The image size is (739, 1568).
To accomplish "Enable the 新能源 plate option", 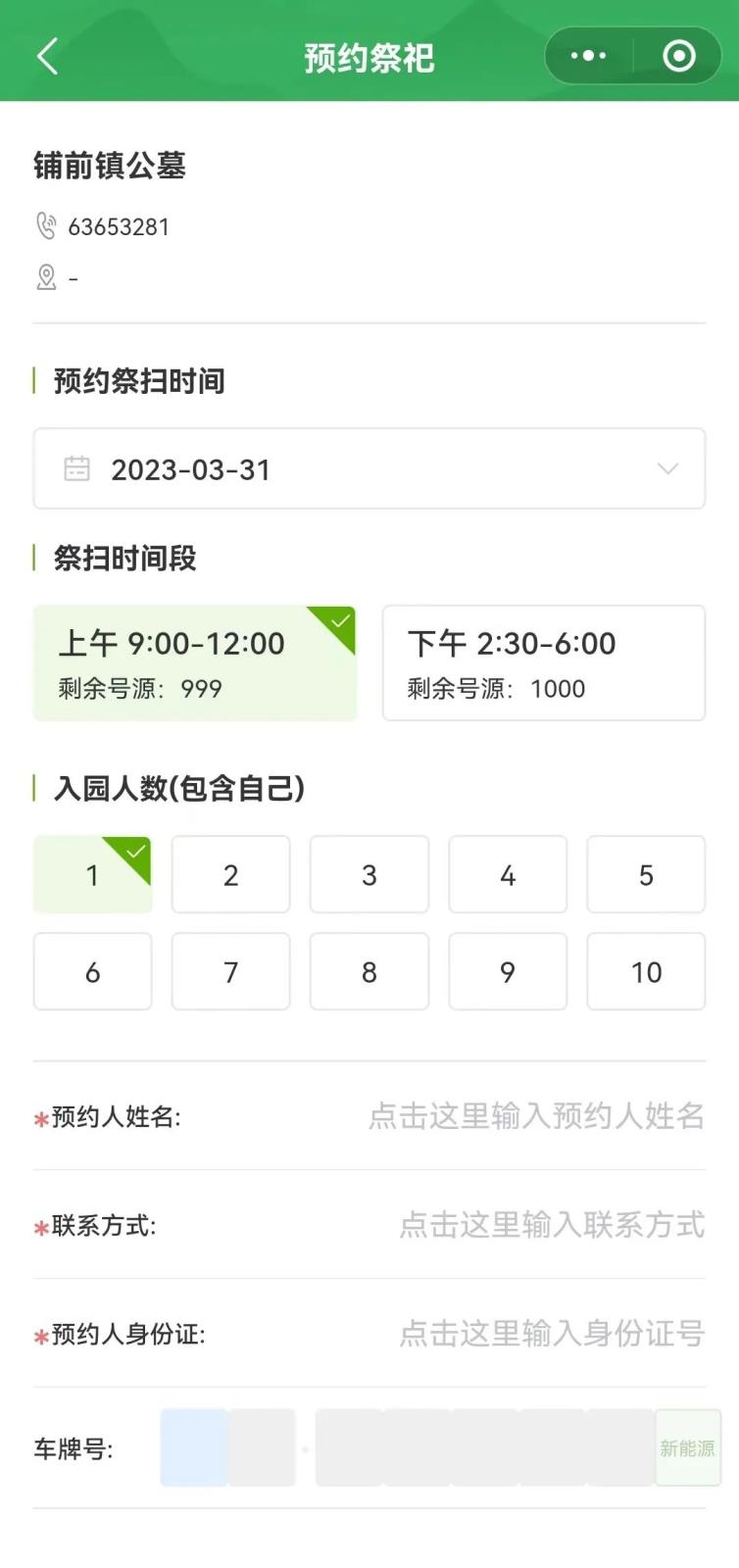I will click(688, 1447).
